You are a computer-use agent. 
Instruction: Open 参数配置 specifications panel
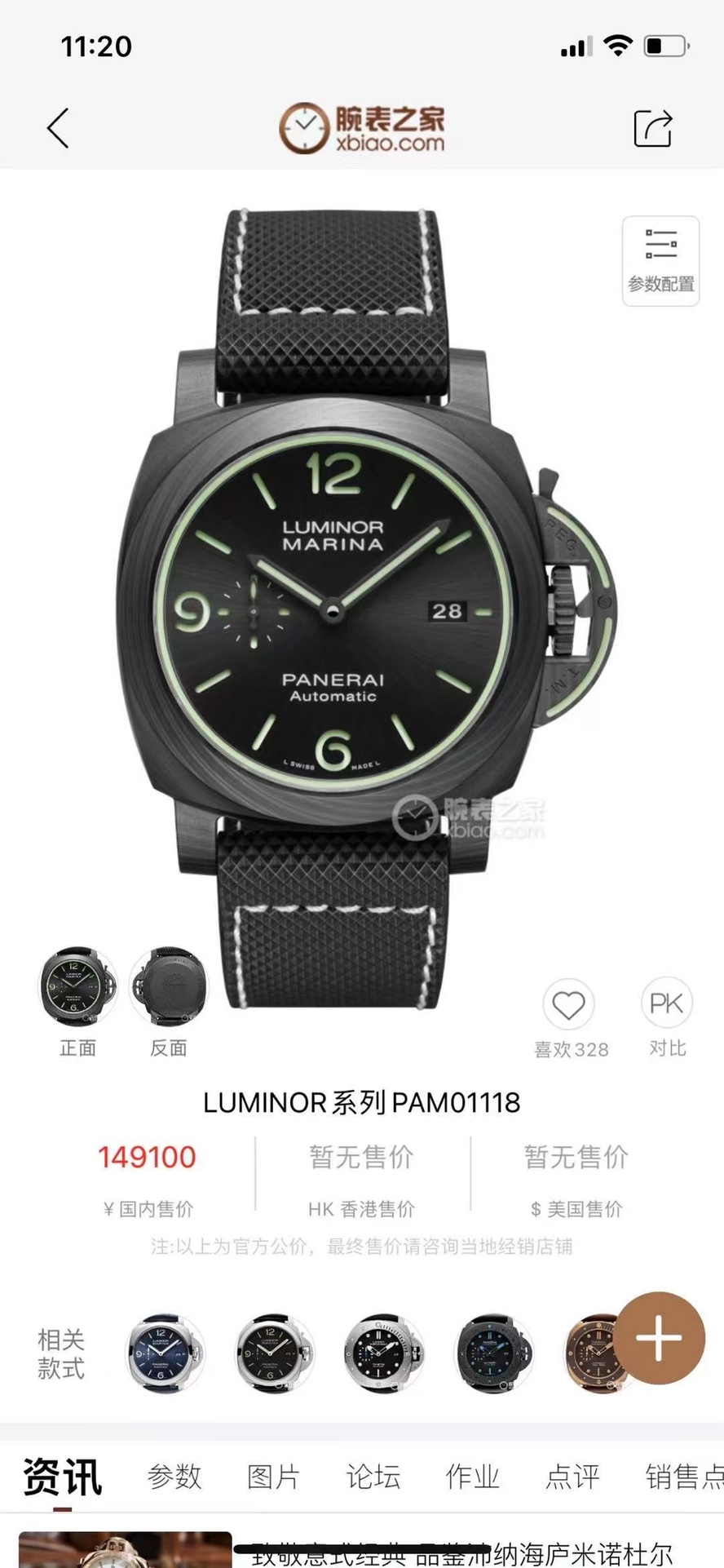pyautogui.click(x=660, y=261)
